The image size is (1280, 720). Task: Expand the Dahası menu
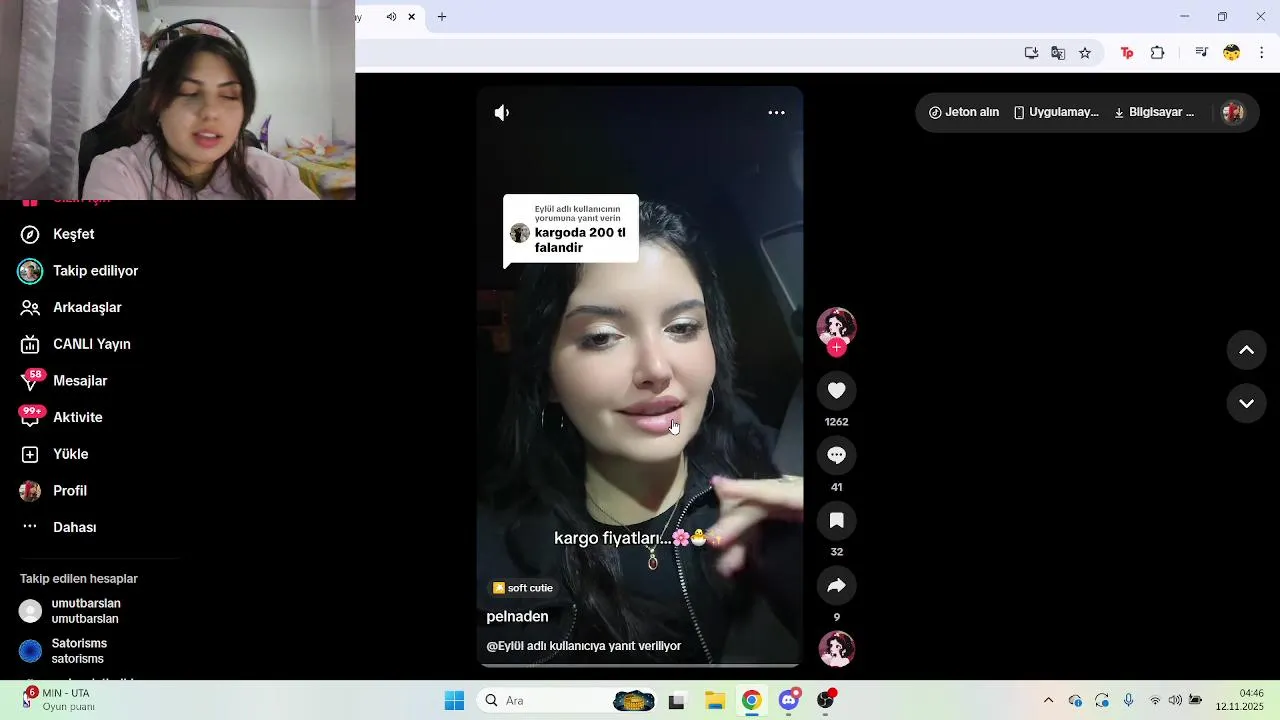pyautogui.click(x=74, y=527)
